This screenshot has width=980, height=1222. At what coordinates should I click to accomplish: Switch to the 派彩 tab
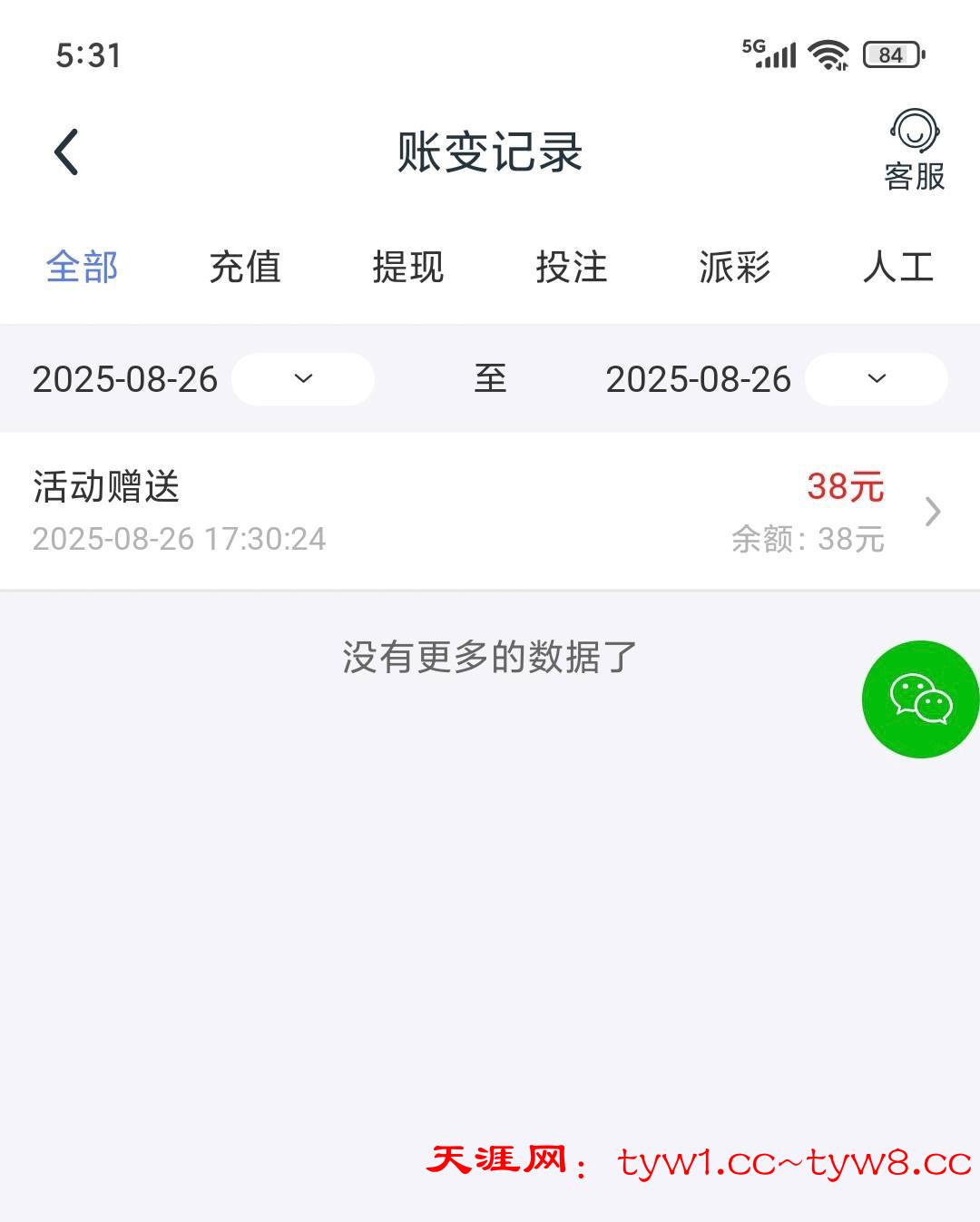(735, 267)
